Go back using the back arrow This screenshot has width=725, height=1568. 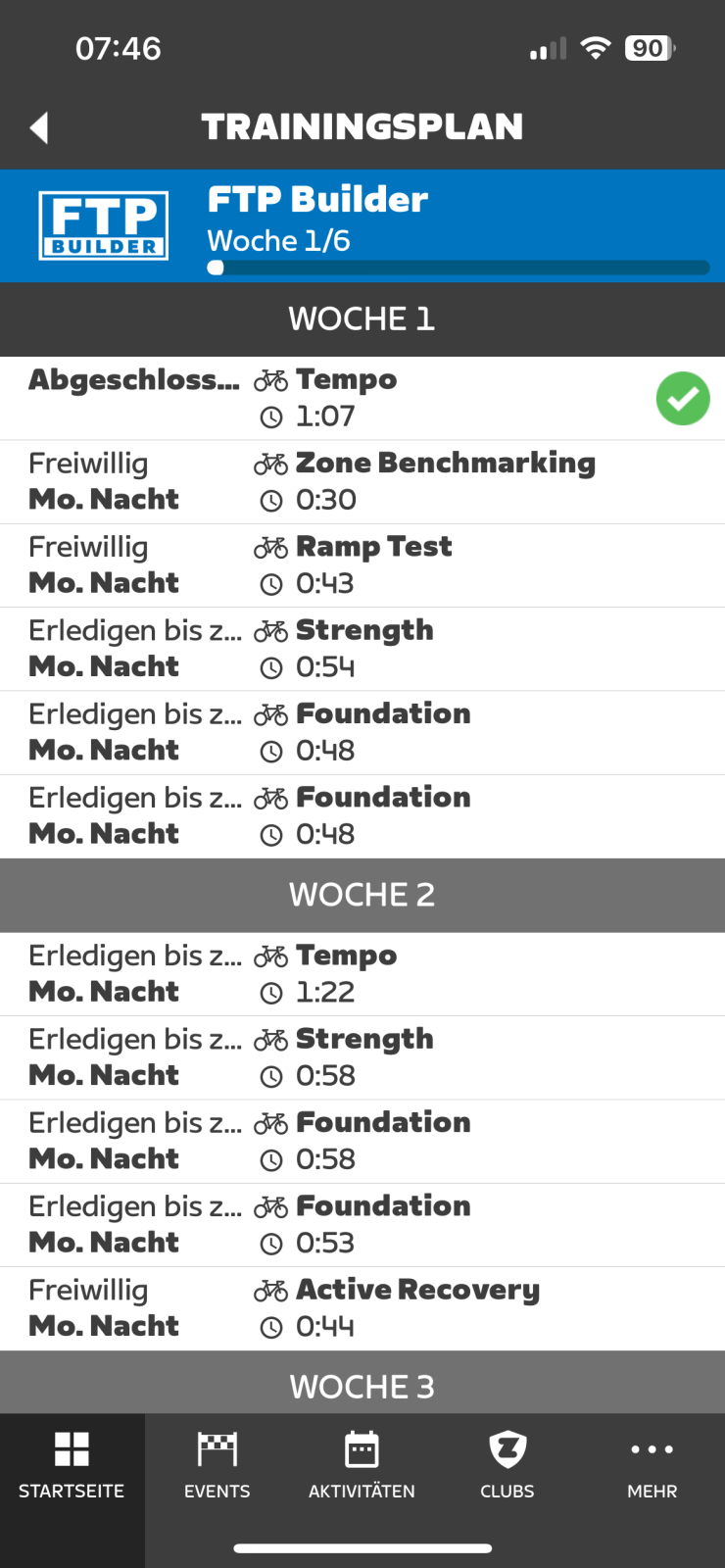pyautogui.click(x=39, y=127)
